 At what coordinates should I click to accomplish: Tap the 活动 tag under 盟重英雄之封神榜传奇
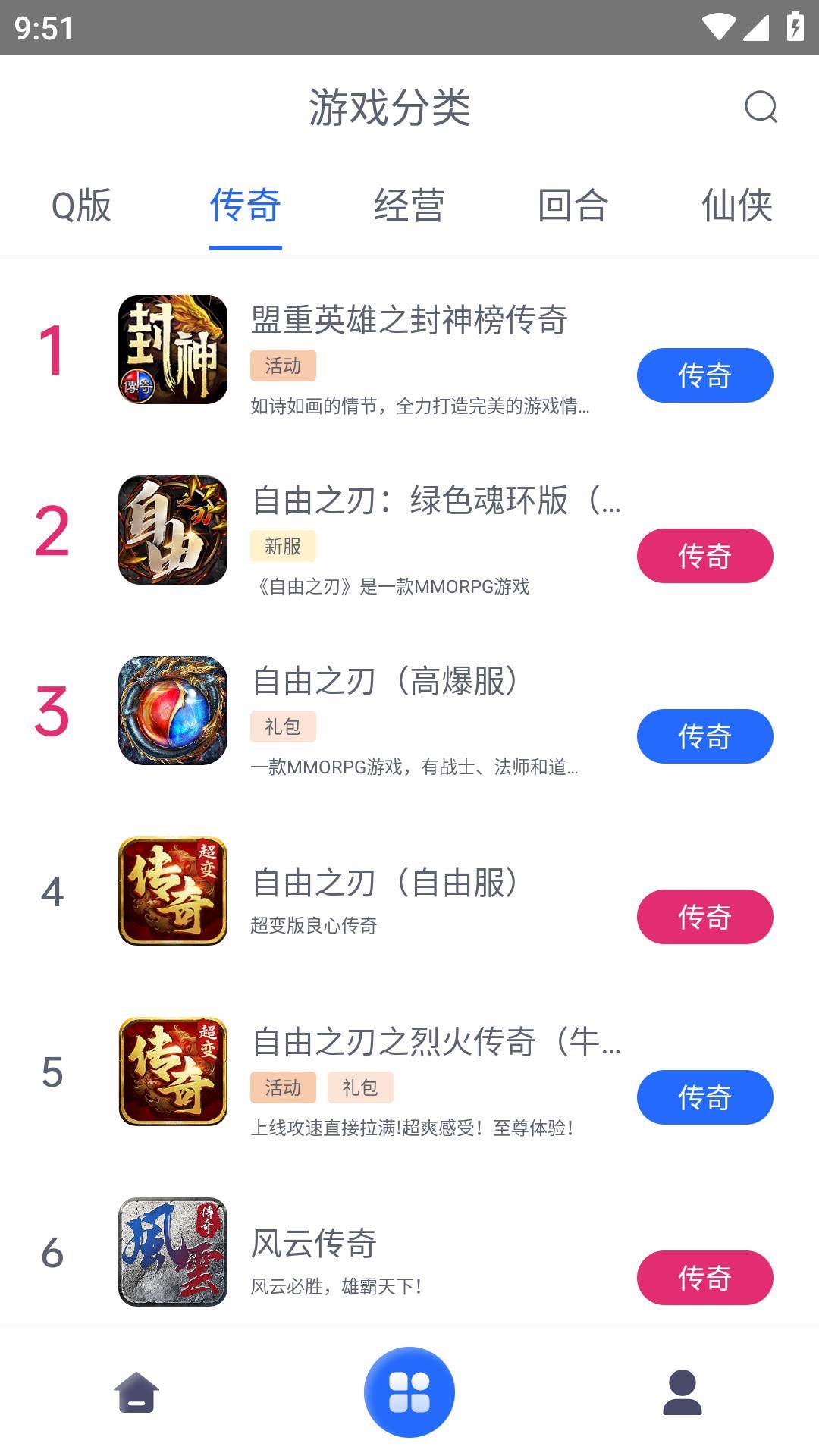(x=283, y=366)
